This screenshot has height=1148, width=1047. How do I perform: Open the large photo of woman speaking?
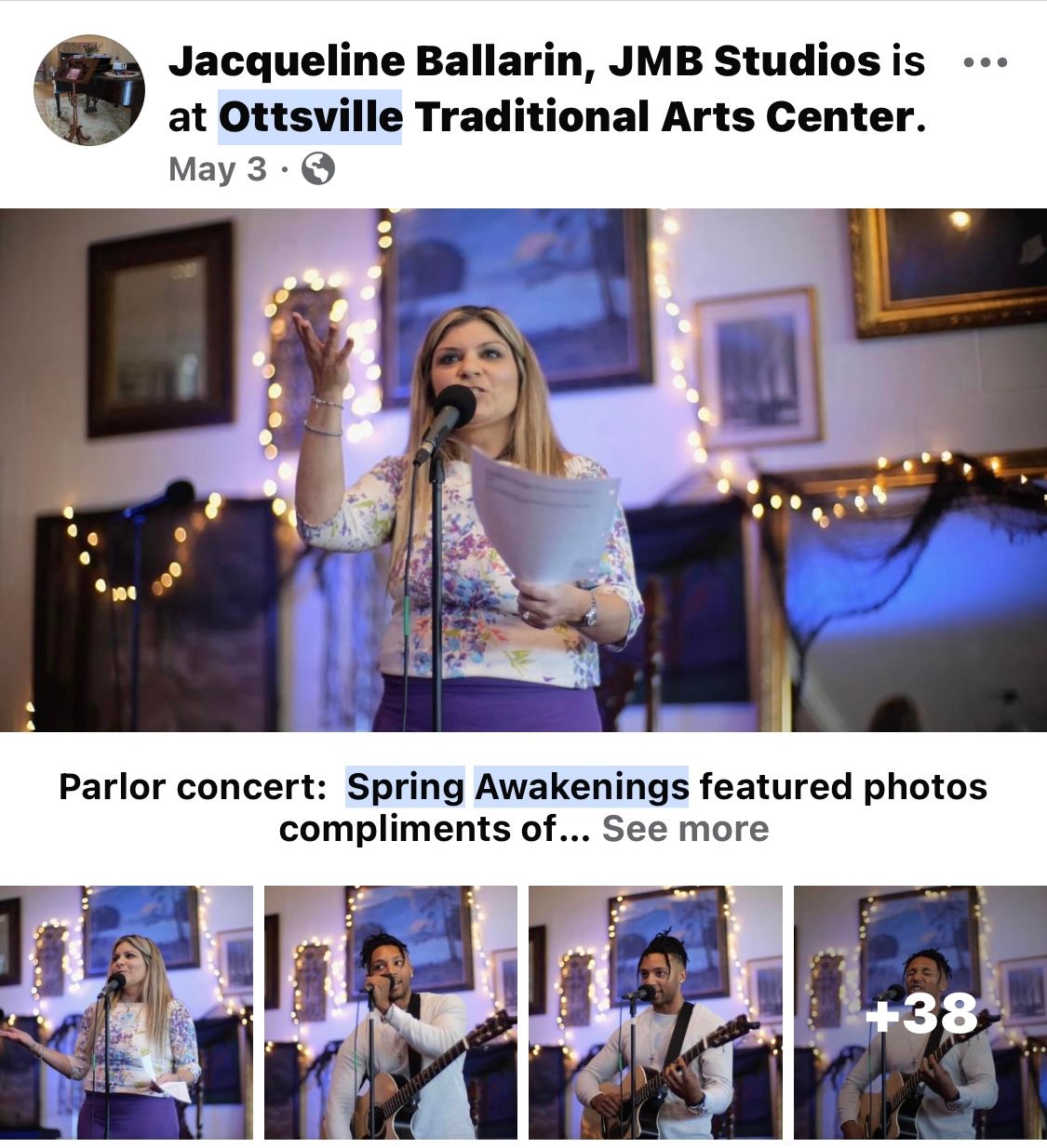[x=523, y=470]
